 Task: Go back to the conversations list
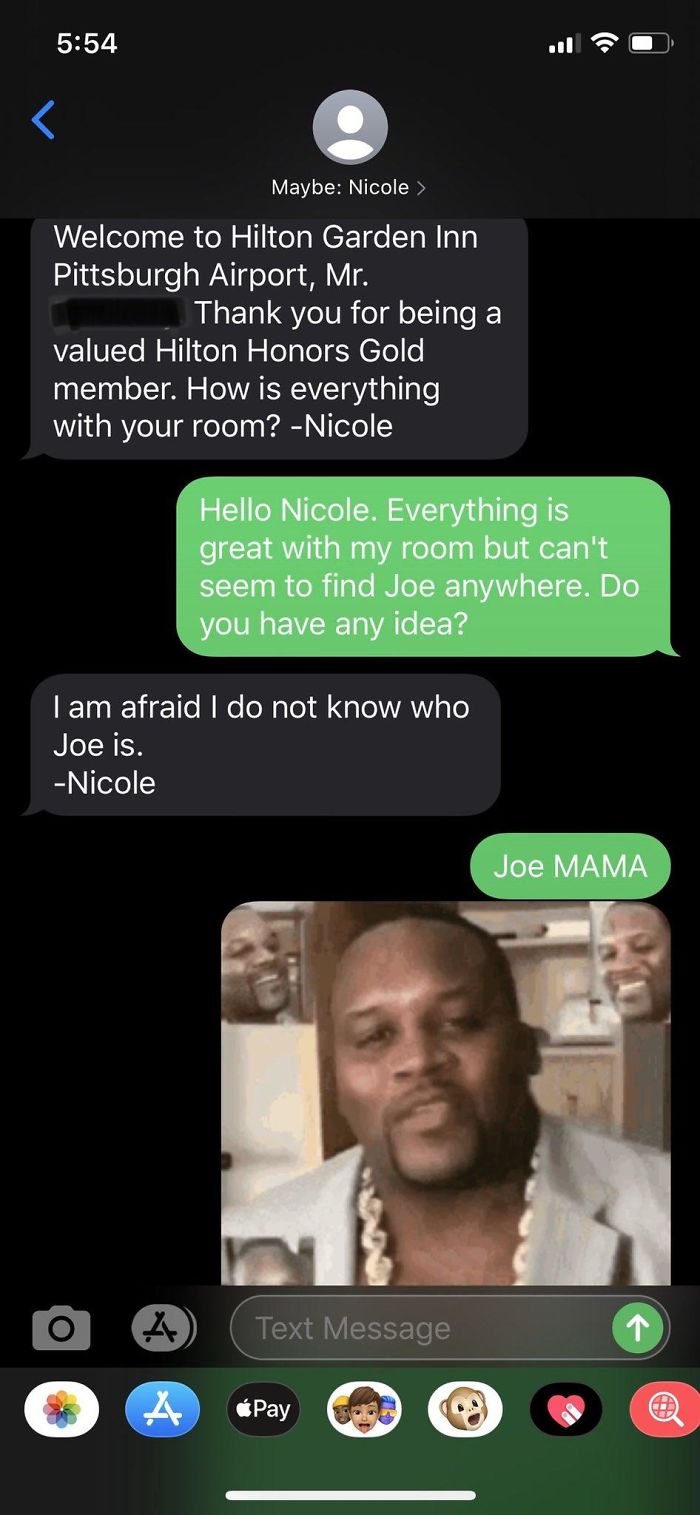pyautogui.click(x=43, y=120)
